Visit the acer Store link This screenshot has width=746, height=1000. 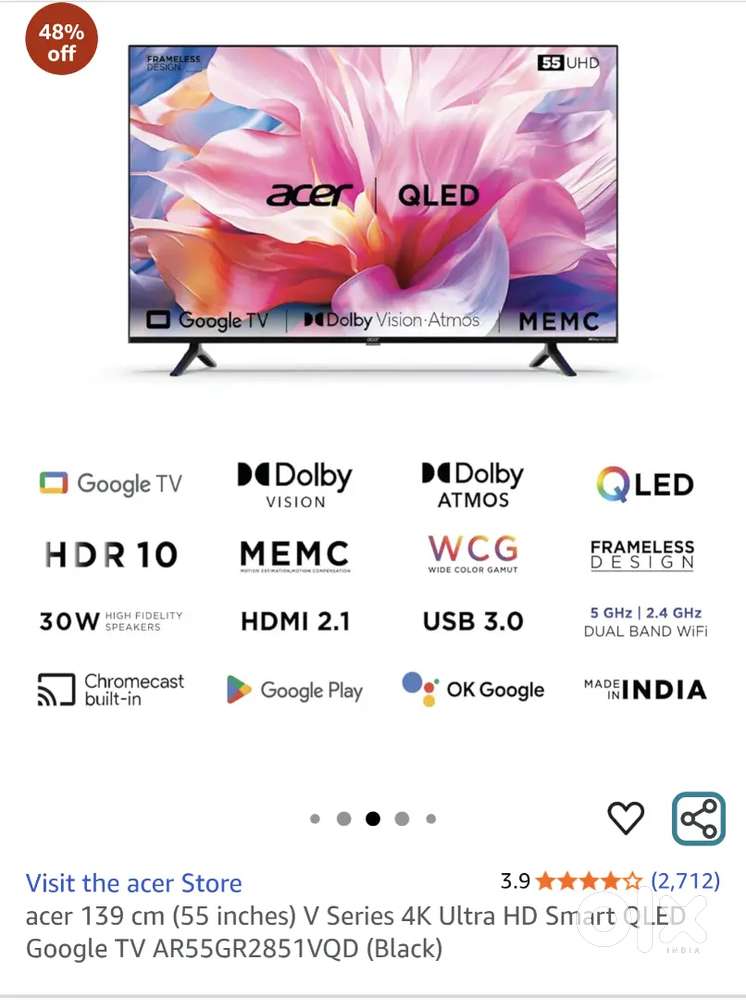tap(134, 883)
